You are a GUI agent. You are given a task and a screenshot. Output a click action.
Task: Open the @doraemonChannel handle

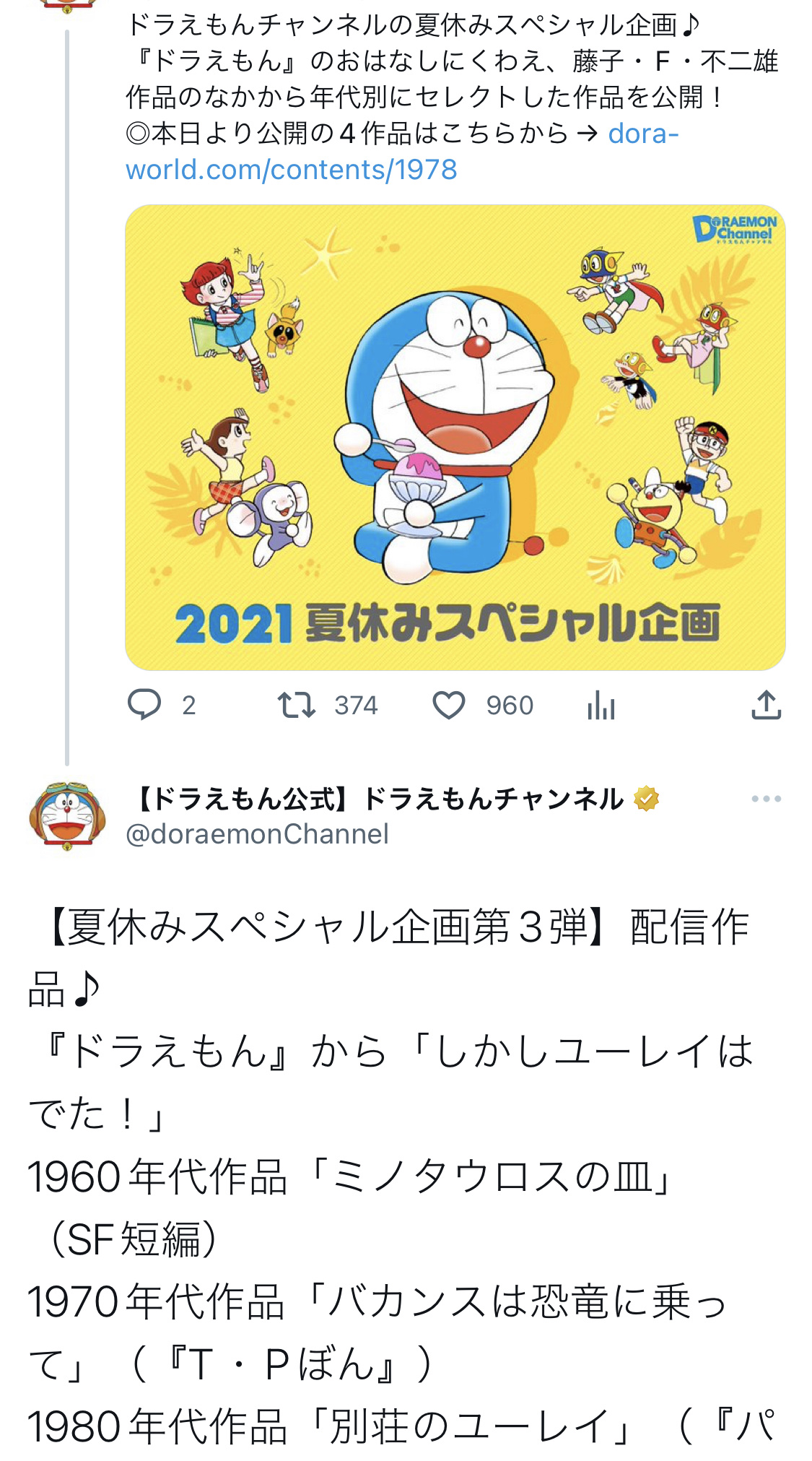coord(257,834)
